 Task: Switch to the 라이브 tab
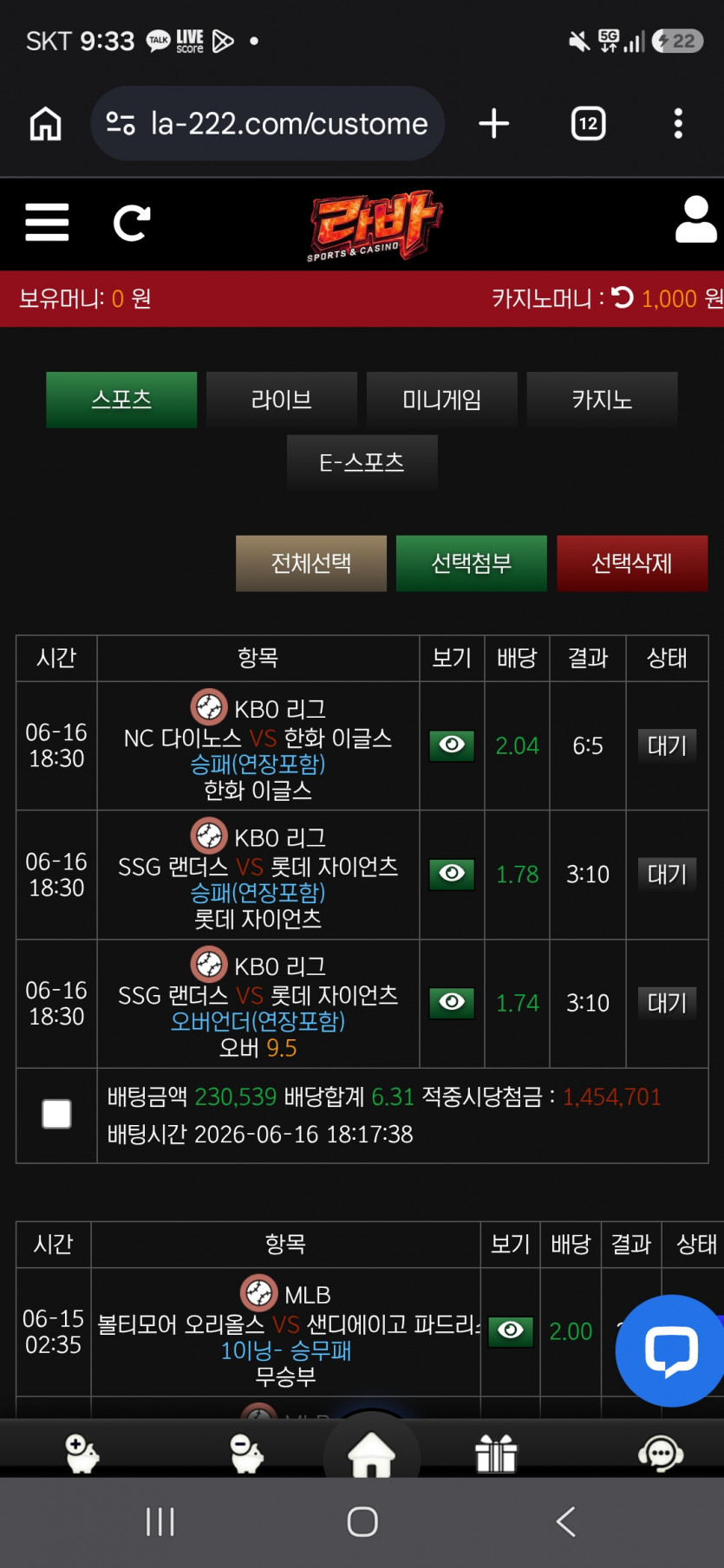pos(282,400)
